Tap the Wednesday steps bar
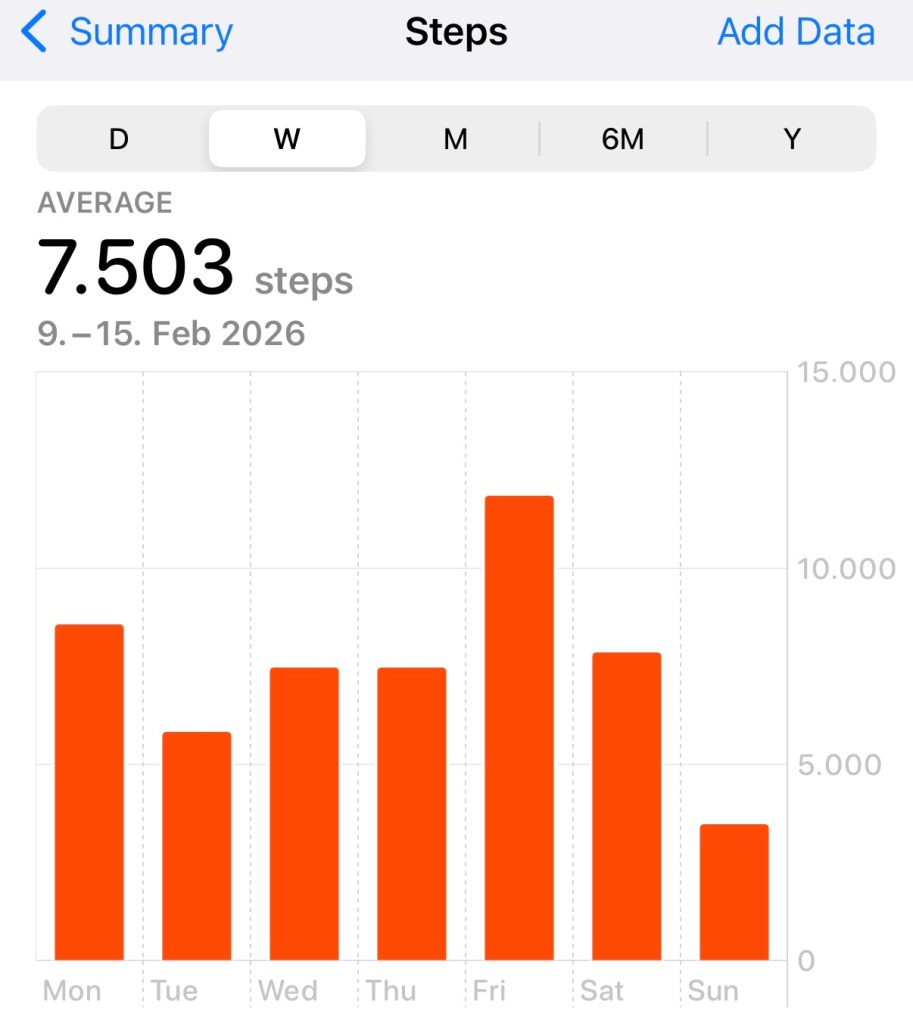The image size is (913, 1024). click(x=304, y=814)
